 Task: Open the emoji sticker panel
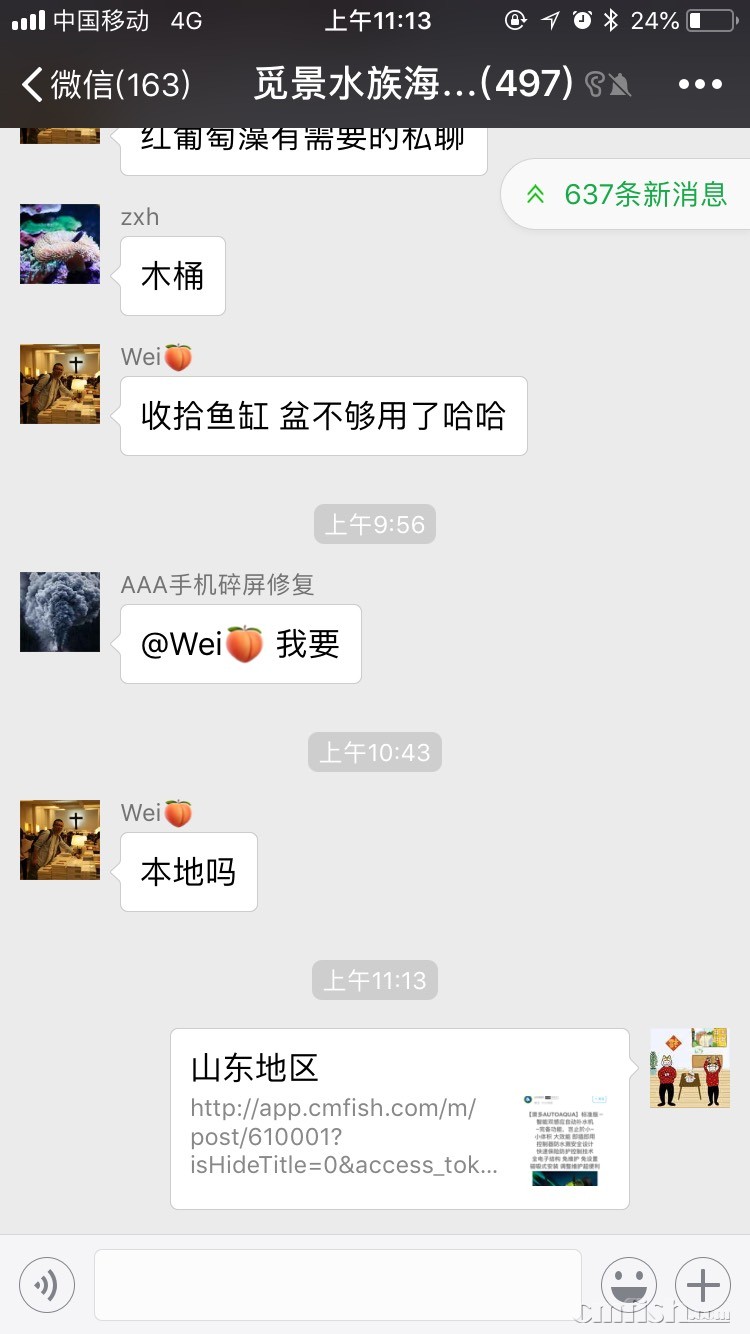click(x=629, y=1284)
